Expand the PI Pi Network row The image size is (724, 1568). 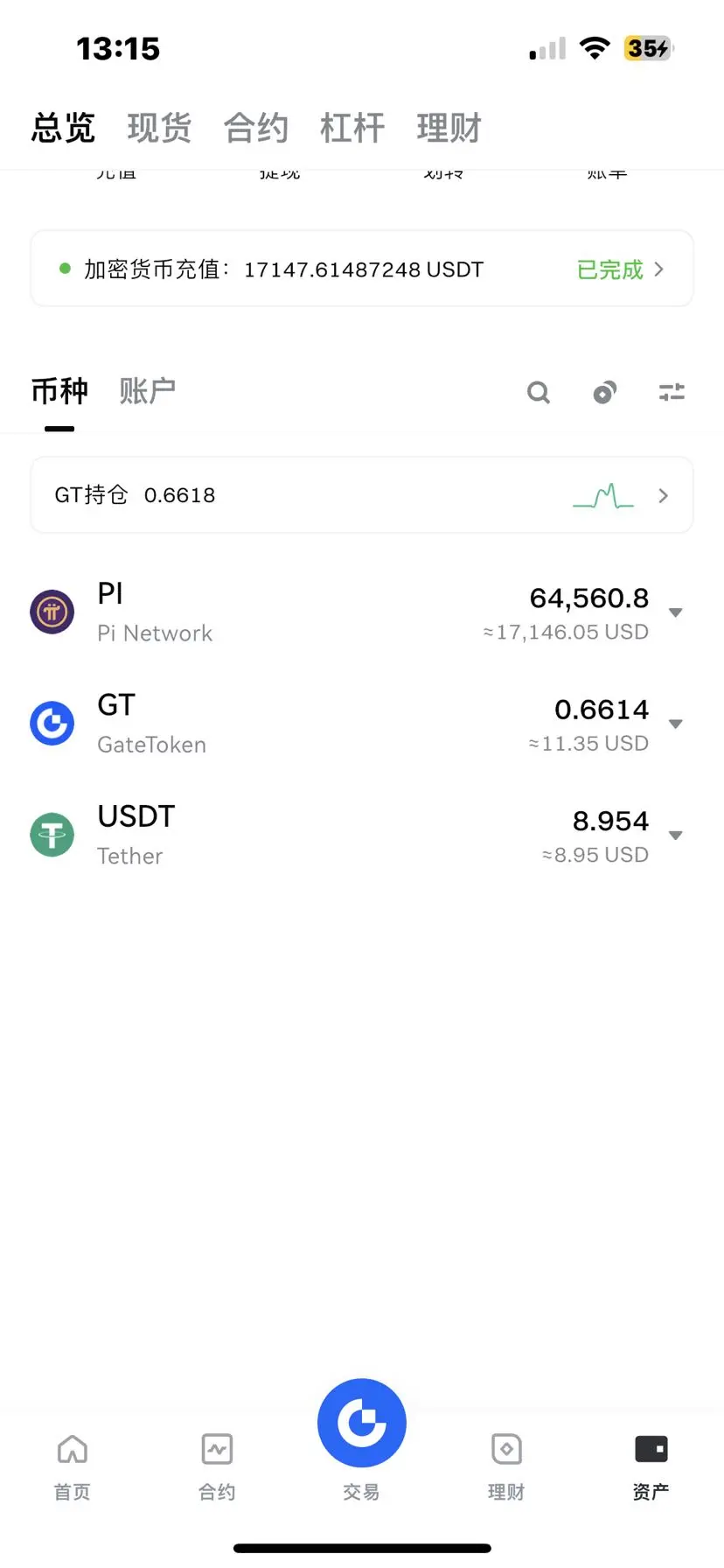[x=675, y=612]
